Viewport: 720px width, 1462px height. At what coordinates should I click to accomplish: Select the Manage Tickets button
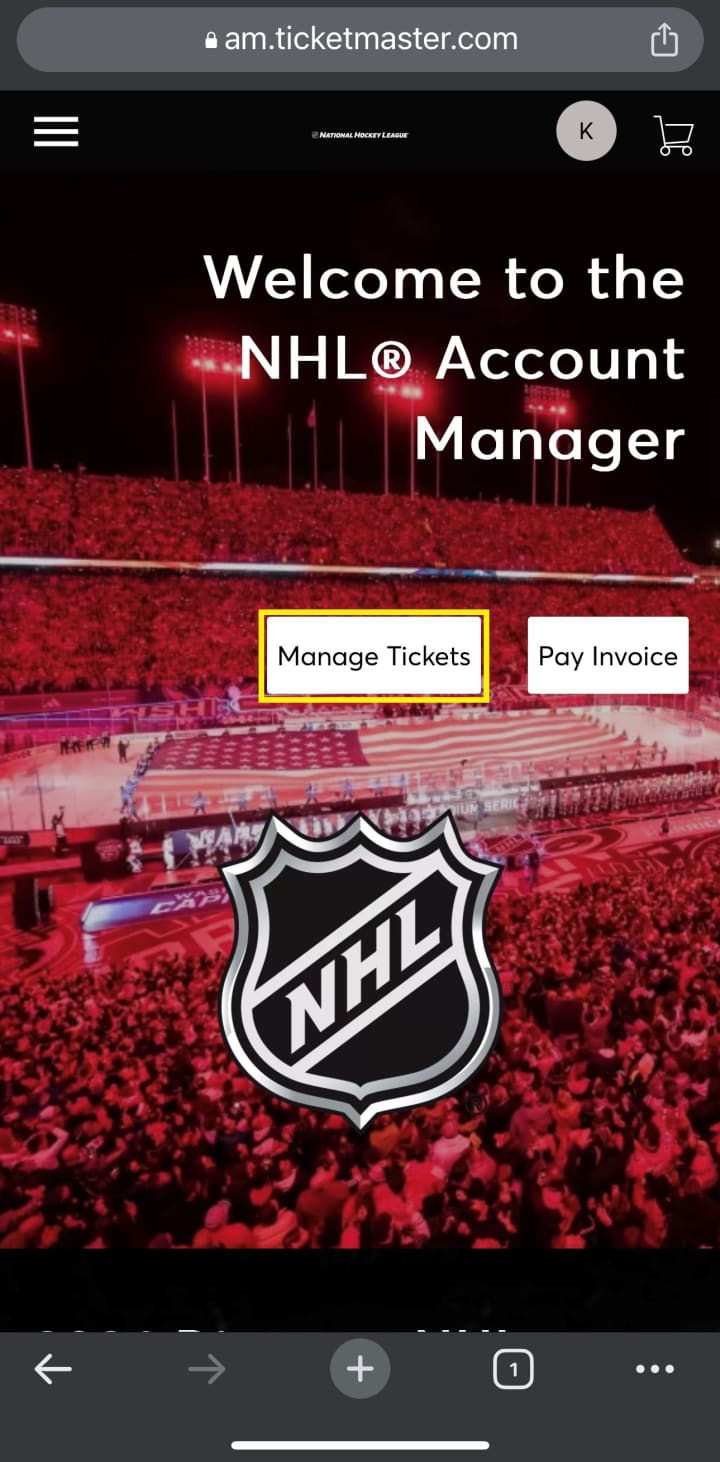pyautogui.click(x=374, y=656)
